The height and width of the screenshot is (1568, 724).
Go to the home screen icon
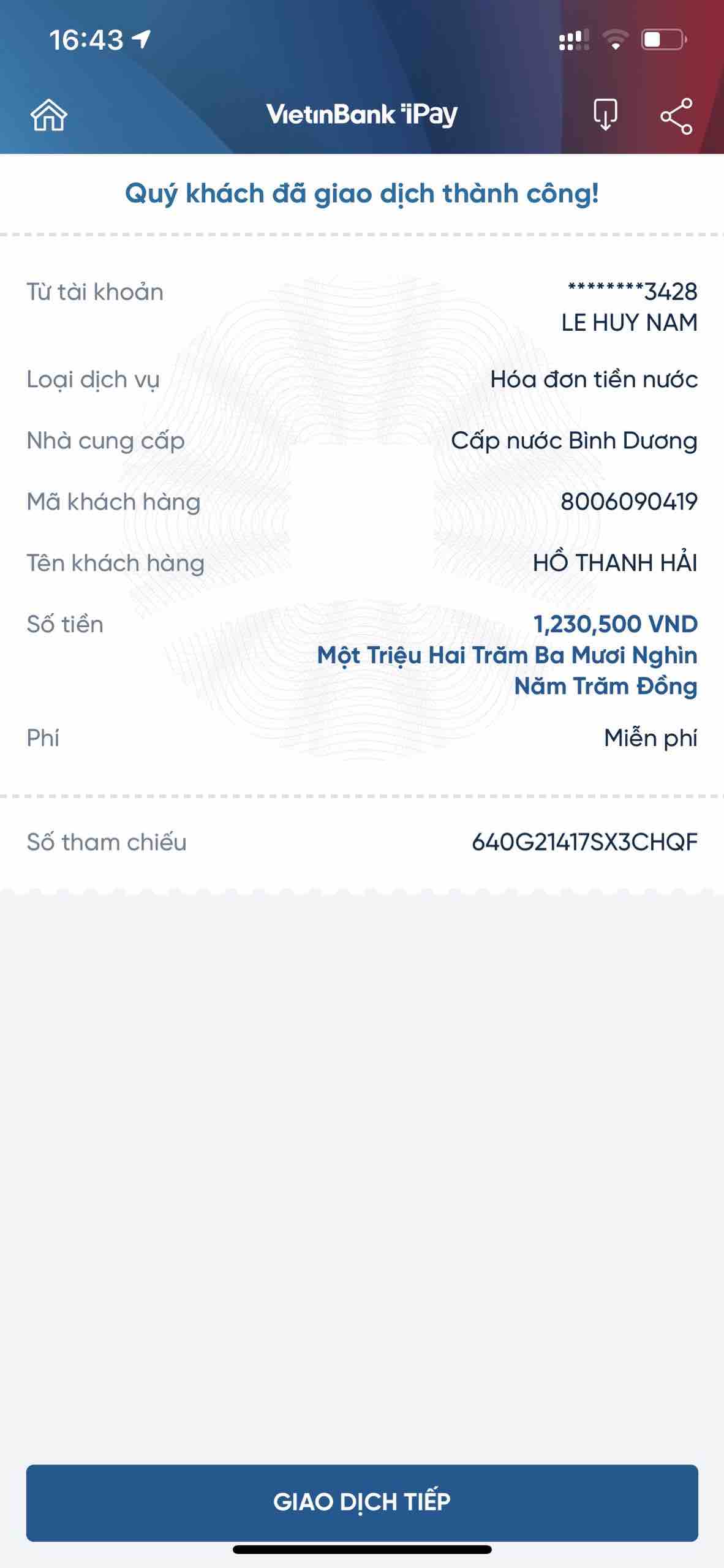point(48,115)
